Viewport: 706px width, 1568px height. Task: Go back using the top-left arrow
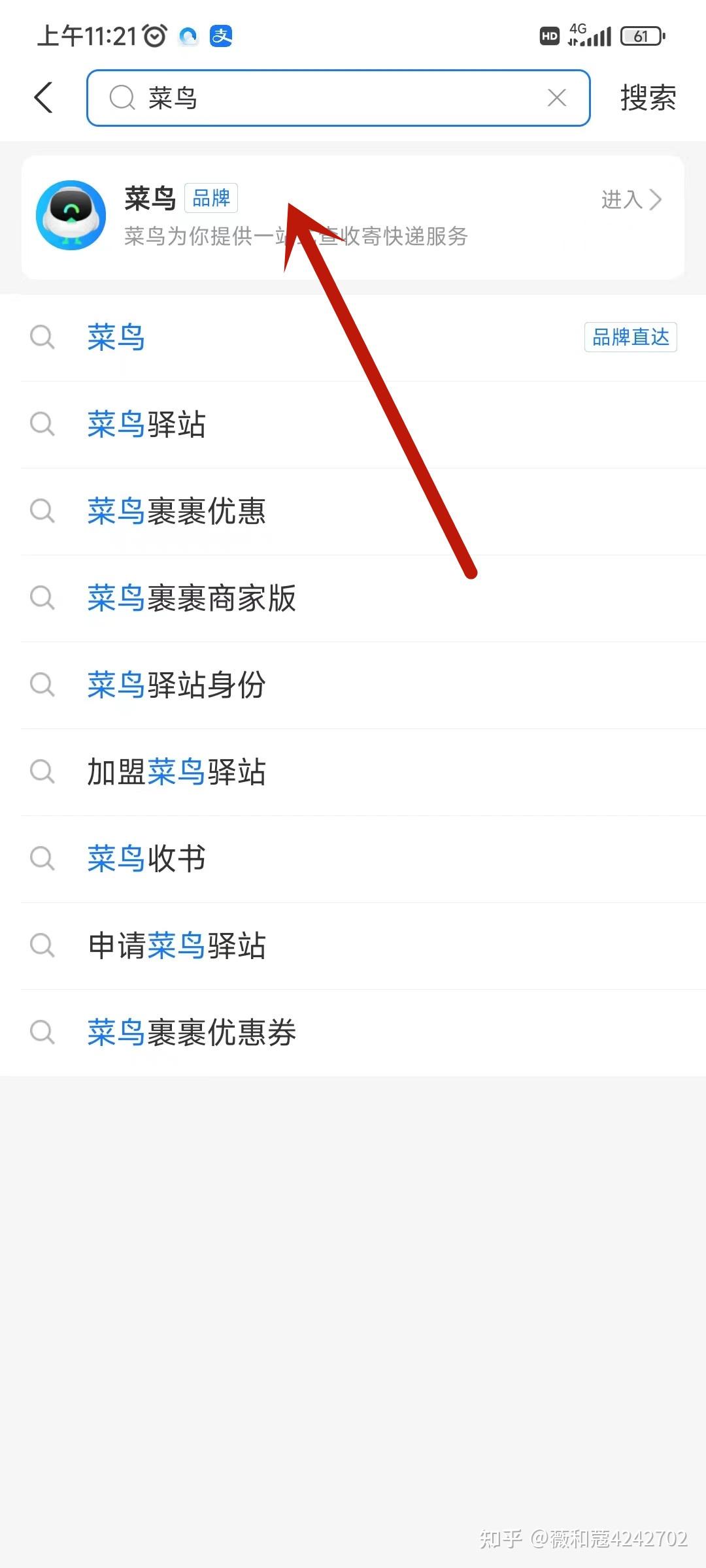click(43, 98)
